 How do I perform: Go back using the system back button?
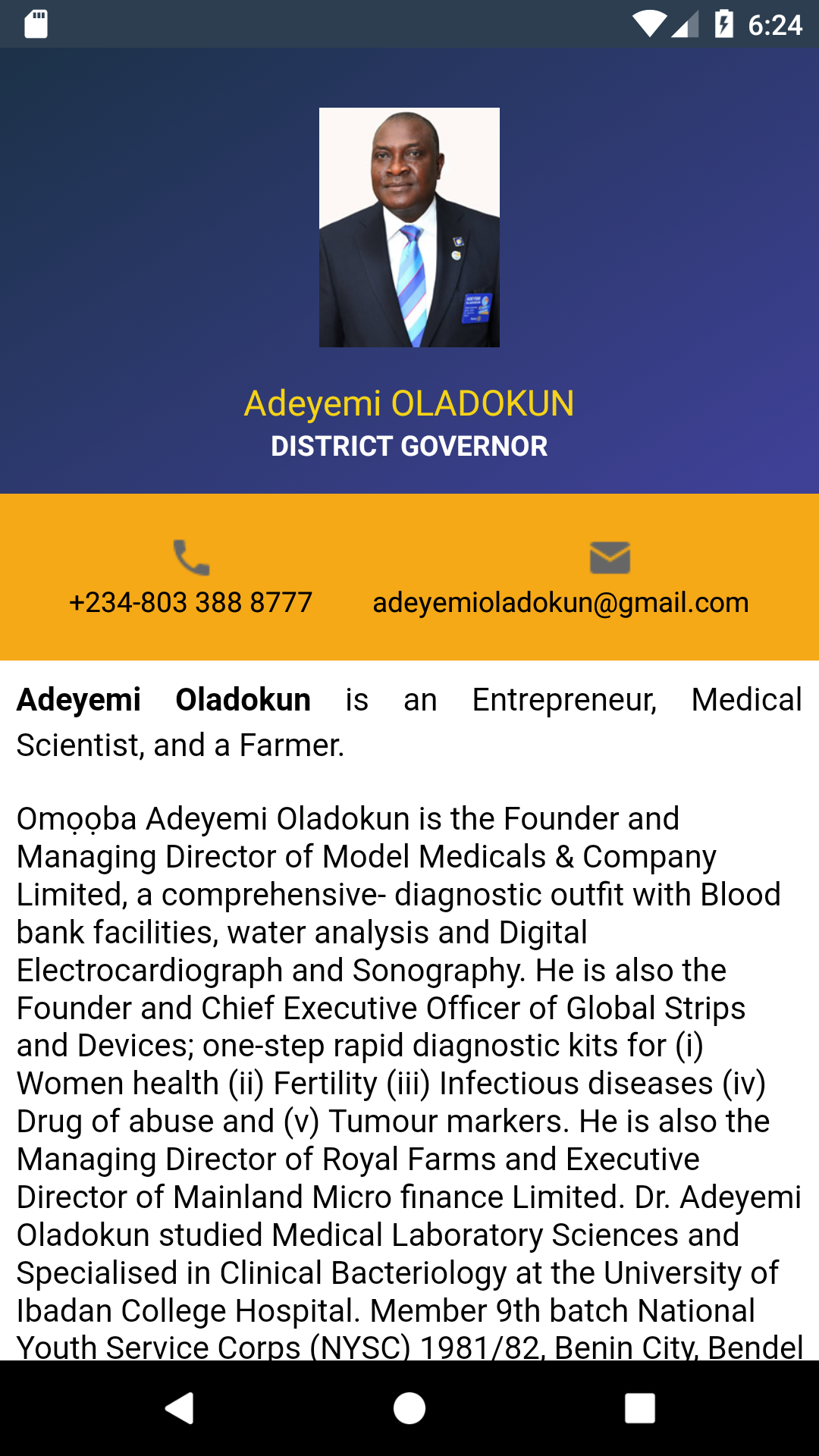point(180,1408)
